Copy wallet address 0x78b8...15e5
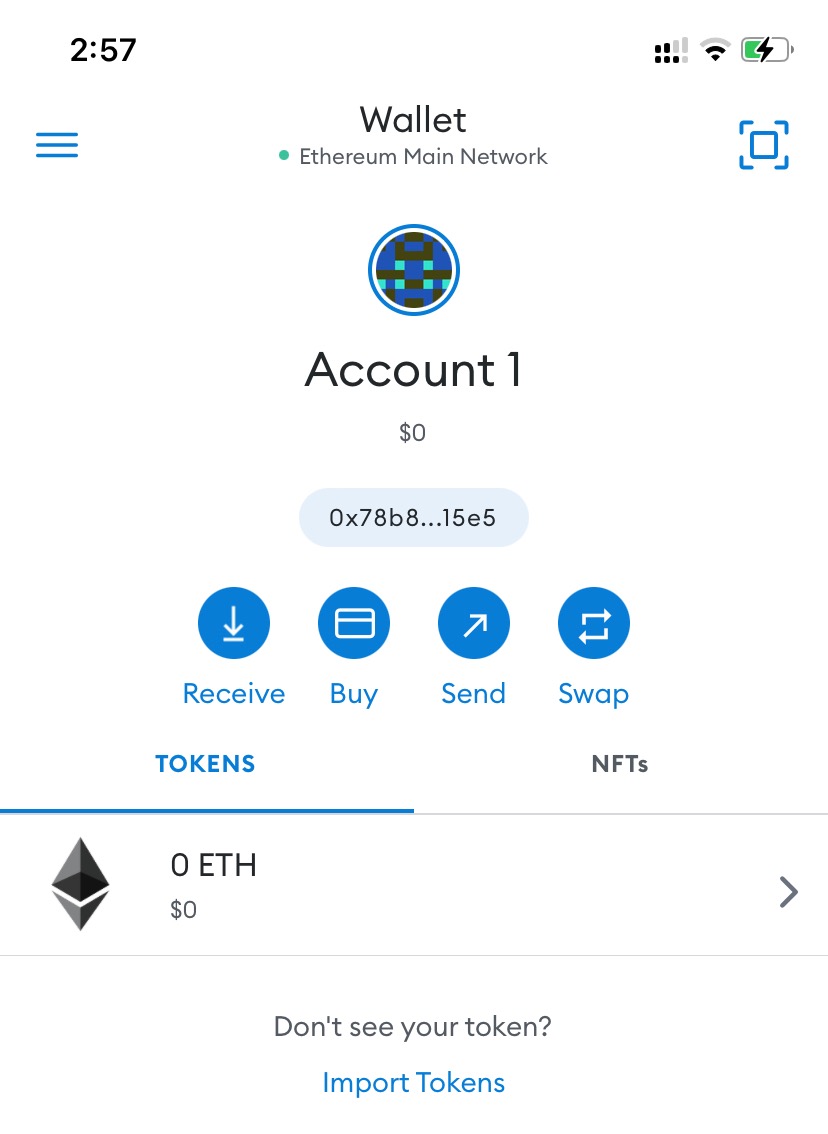Viewport: 828px width, 1134px height. pyautogui.click(x=414, y=518)
